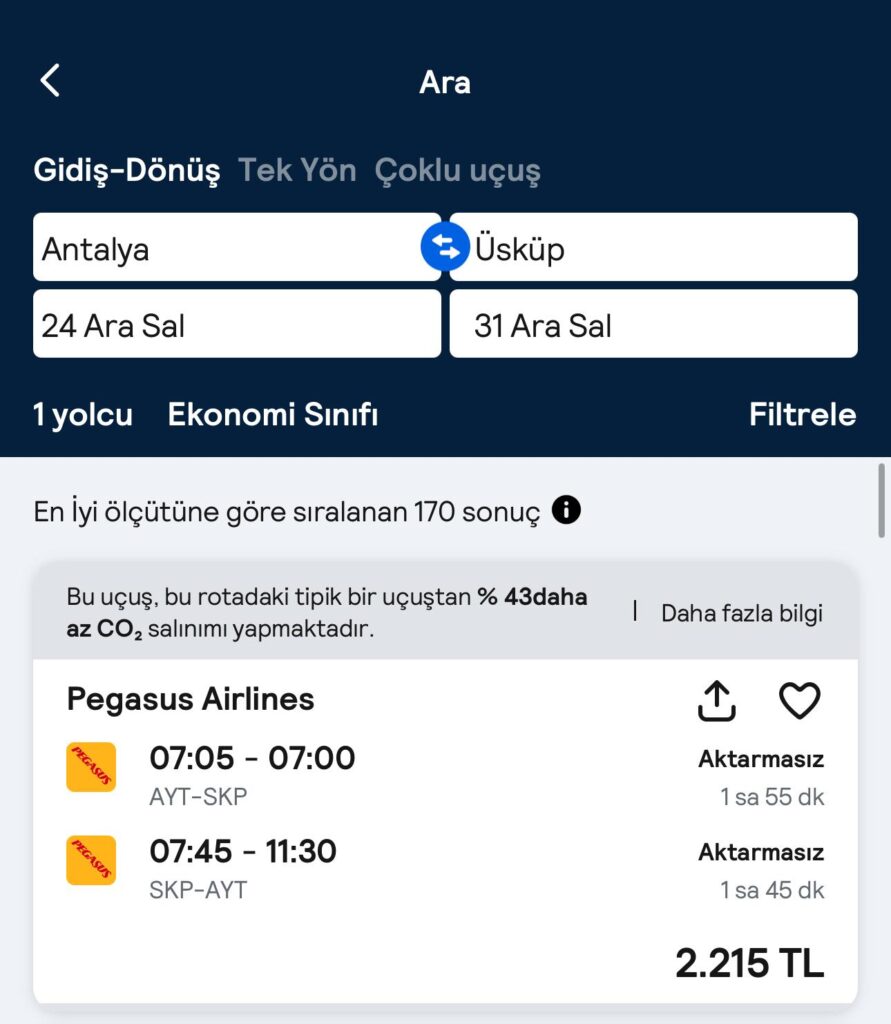Open the Filtrele filters
Screen dimensions: 891x1024
click(x=802, y=415)
